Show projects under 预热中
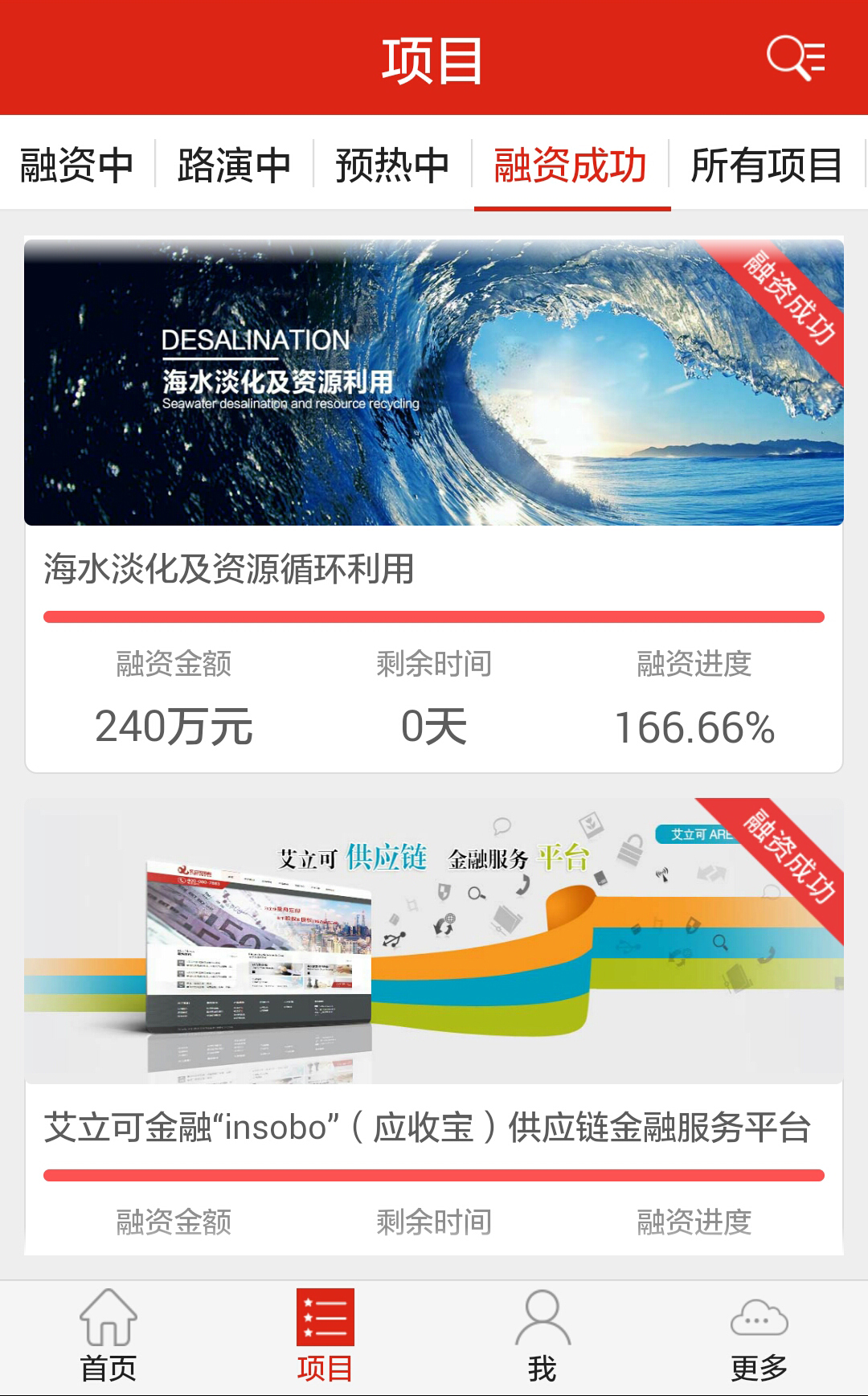The height and width of the screenshot is (1396, 868). (392, 166)
